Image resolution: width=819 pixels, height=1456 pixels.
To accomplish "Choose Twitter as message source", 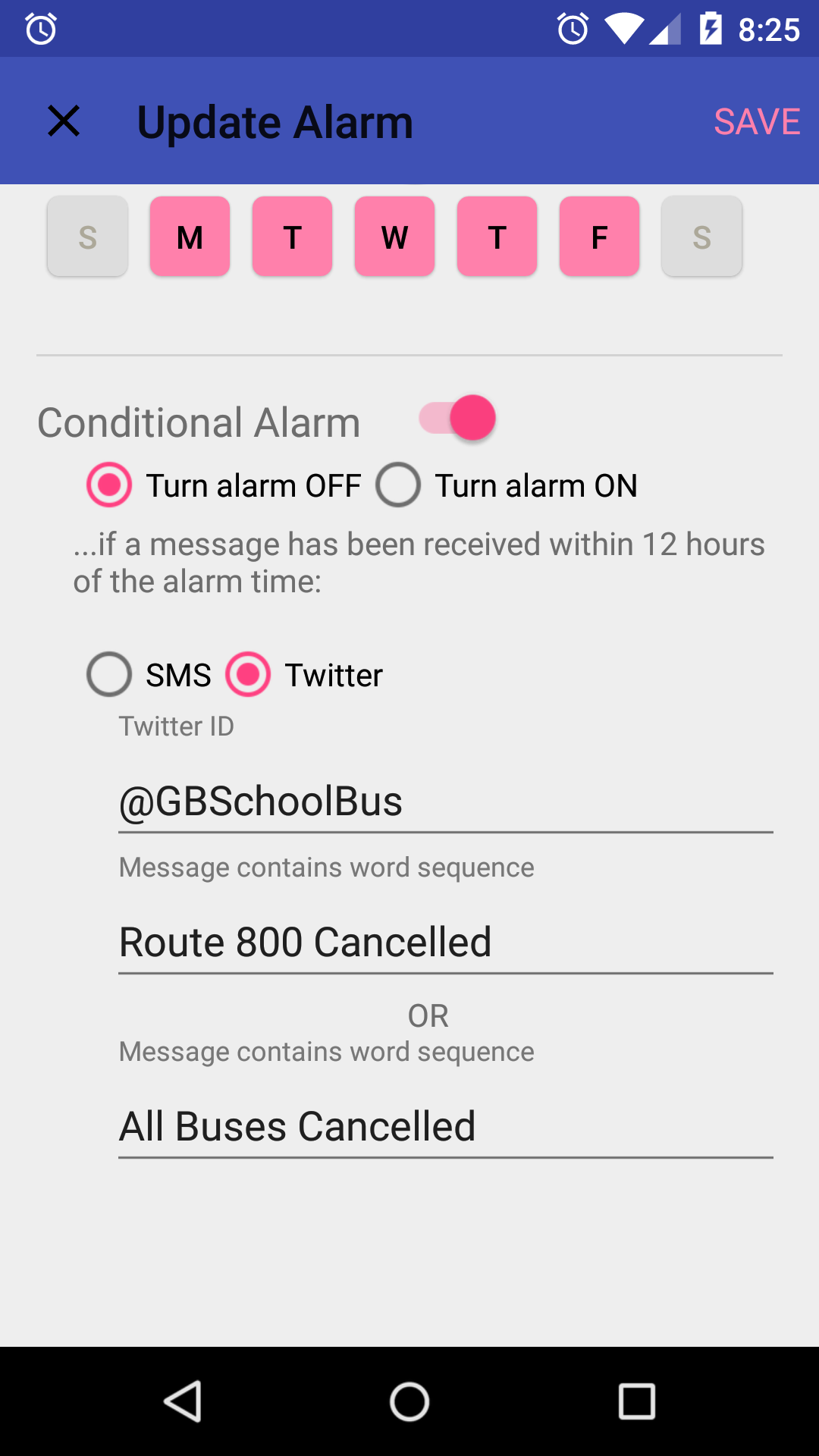I will coord(304,674).
